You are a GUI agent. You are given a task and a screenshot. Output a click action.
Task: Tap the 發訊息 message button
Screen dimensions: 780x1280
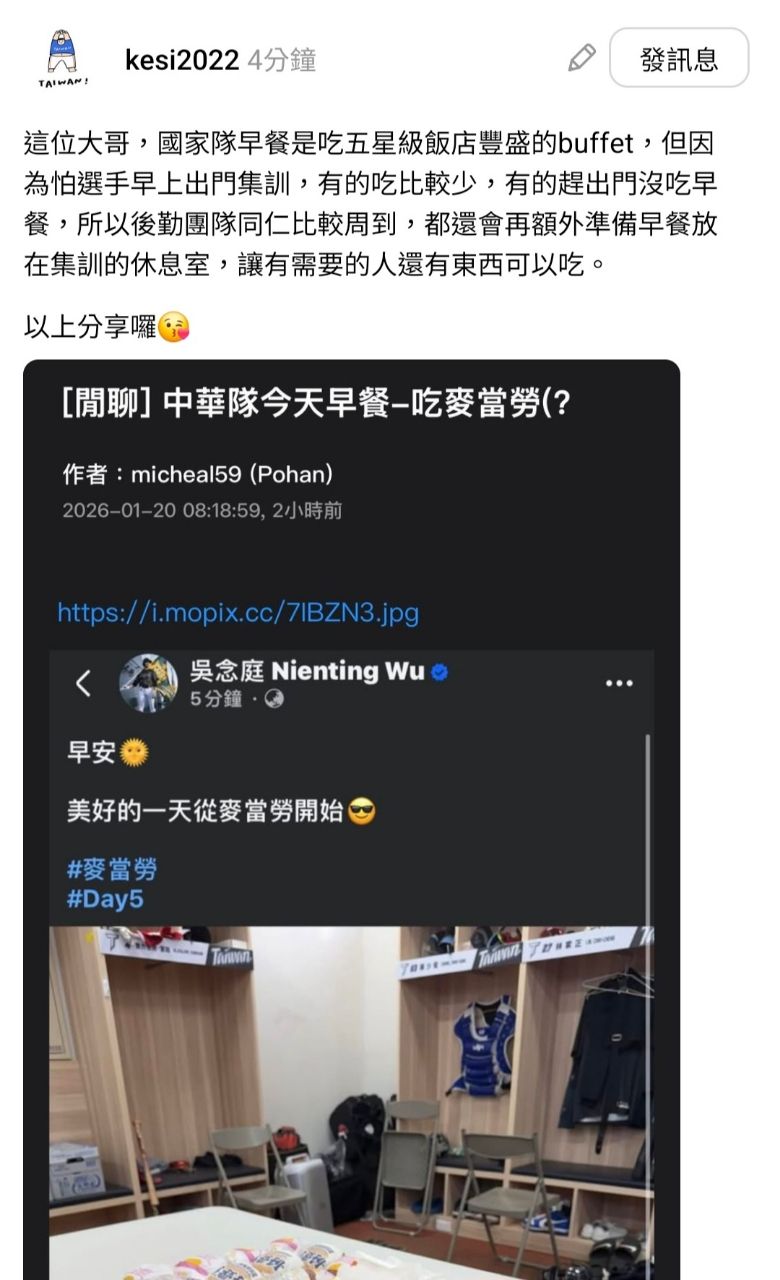coord(679,59)
